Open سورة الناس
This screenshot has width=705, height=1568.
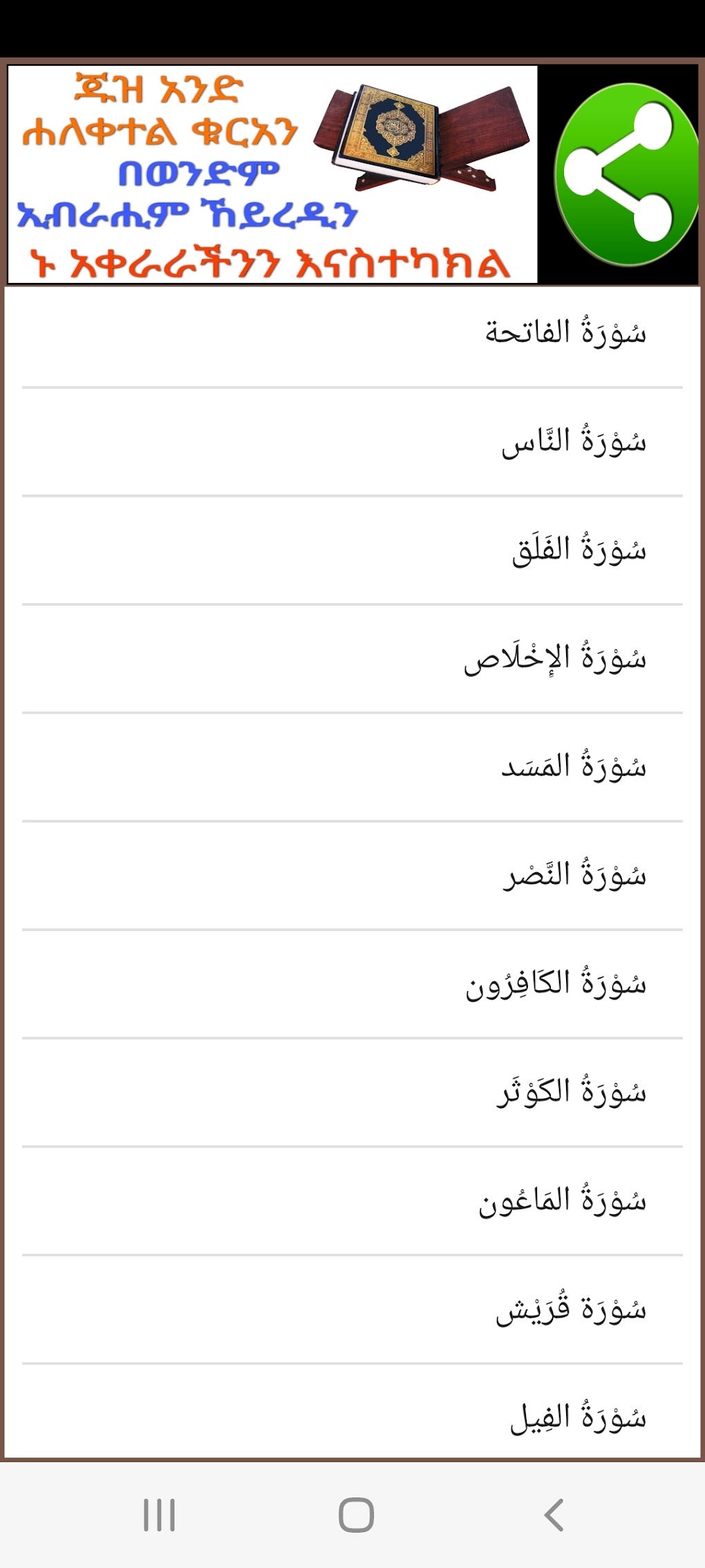tap(573, 442)
